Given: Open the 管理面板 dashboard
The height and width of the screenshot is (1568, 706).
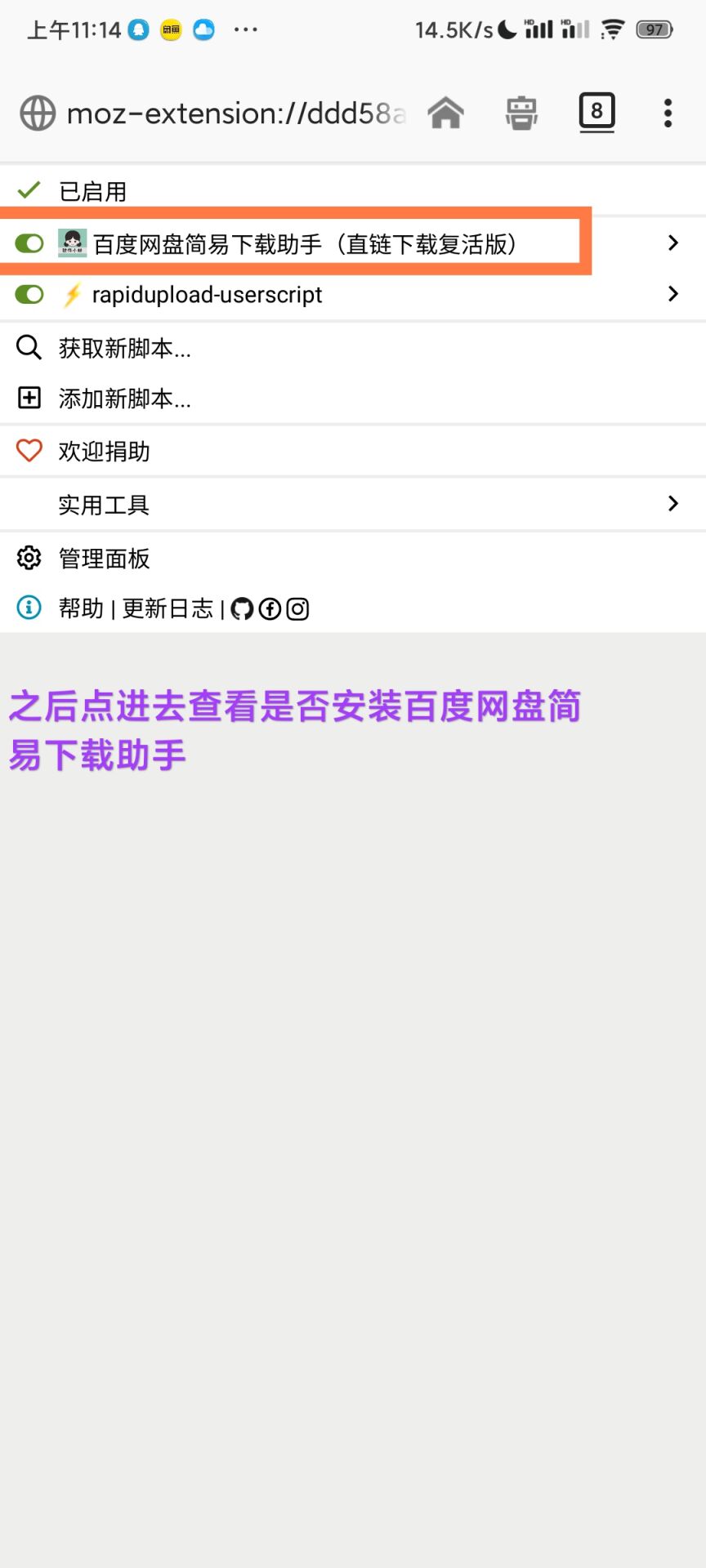Looking at the screenshot, I should click(x=104, y=559).
